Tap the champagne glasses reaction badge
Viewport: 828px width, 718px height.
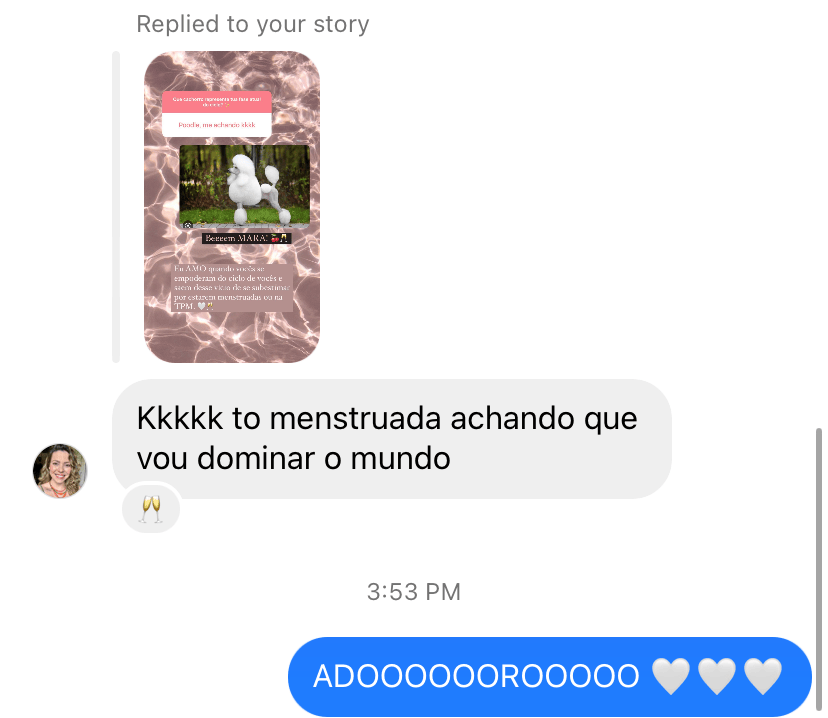click(150, 510)
